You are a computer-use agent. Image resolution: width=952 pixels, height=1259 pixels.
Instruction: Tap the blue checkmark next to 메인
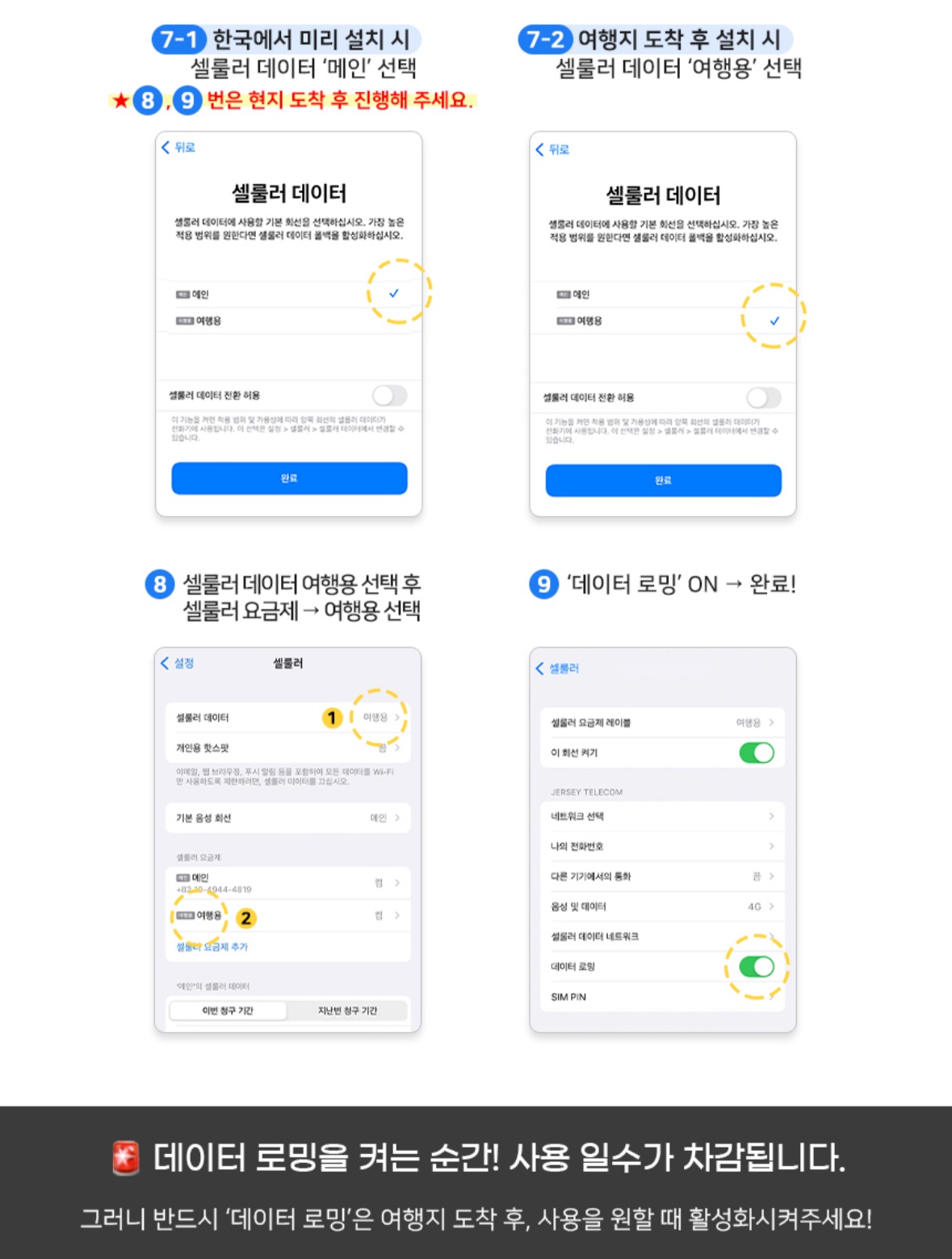394,294
